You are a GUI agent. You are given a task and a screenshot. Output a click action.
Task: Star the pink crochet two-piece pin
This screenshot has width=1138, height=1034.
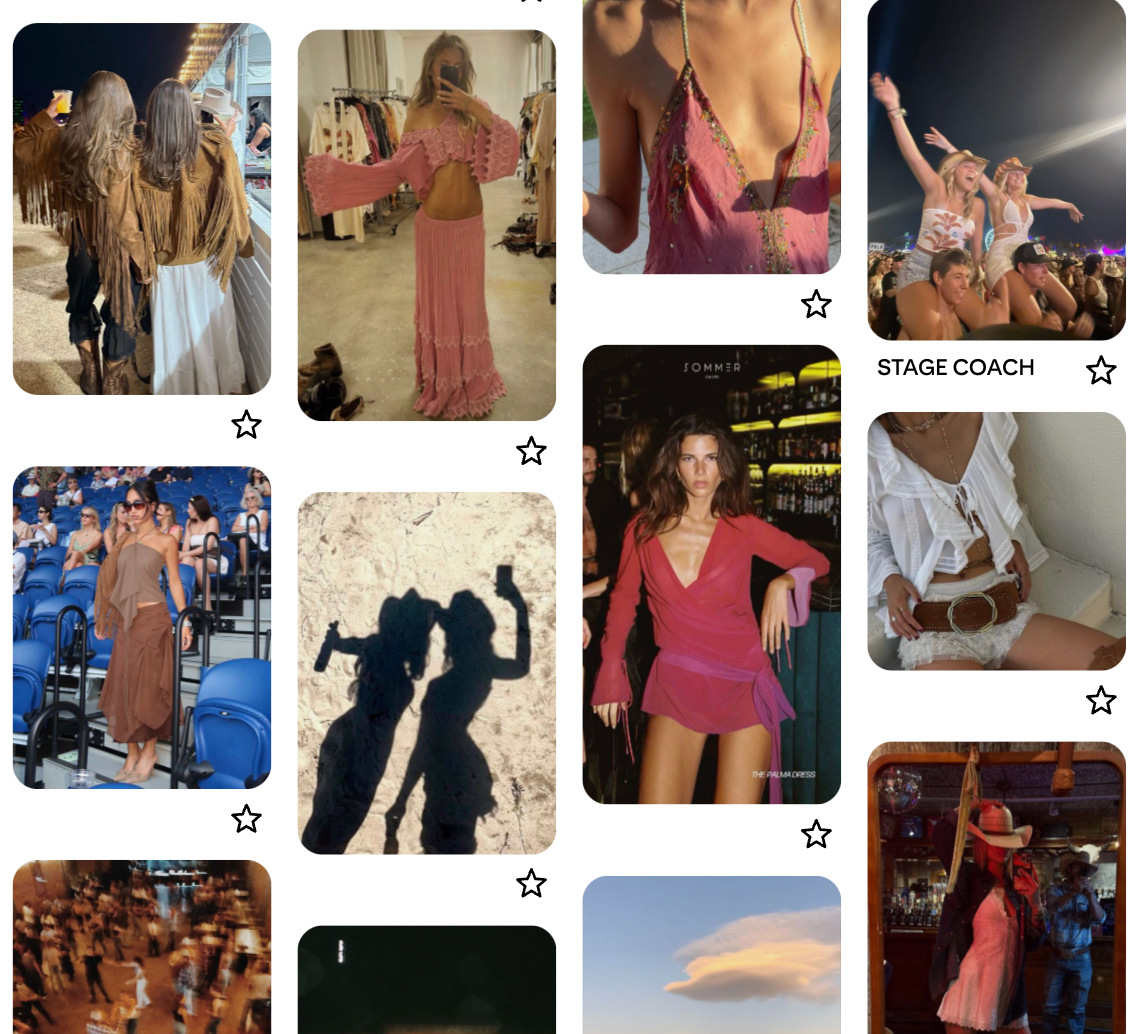point(531,451)
